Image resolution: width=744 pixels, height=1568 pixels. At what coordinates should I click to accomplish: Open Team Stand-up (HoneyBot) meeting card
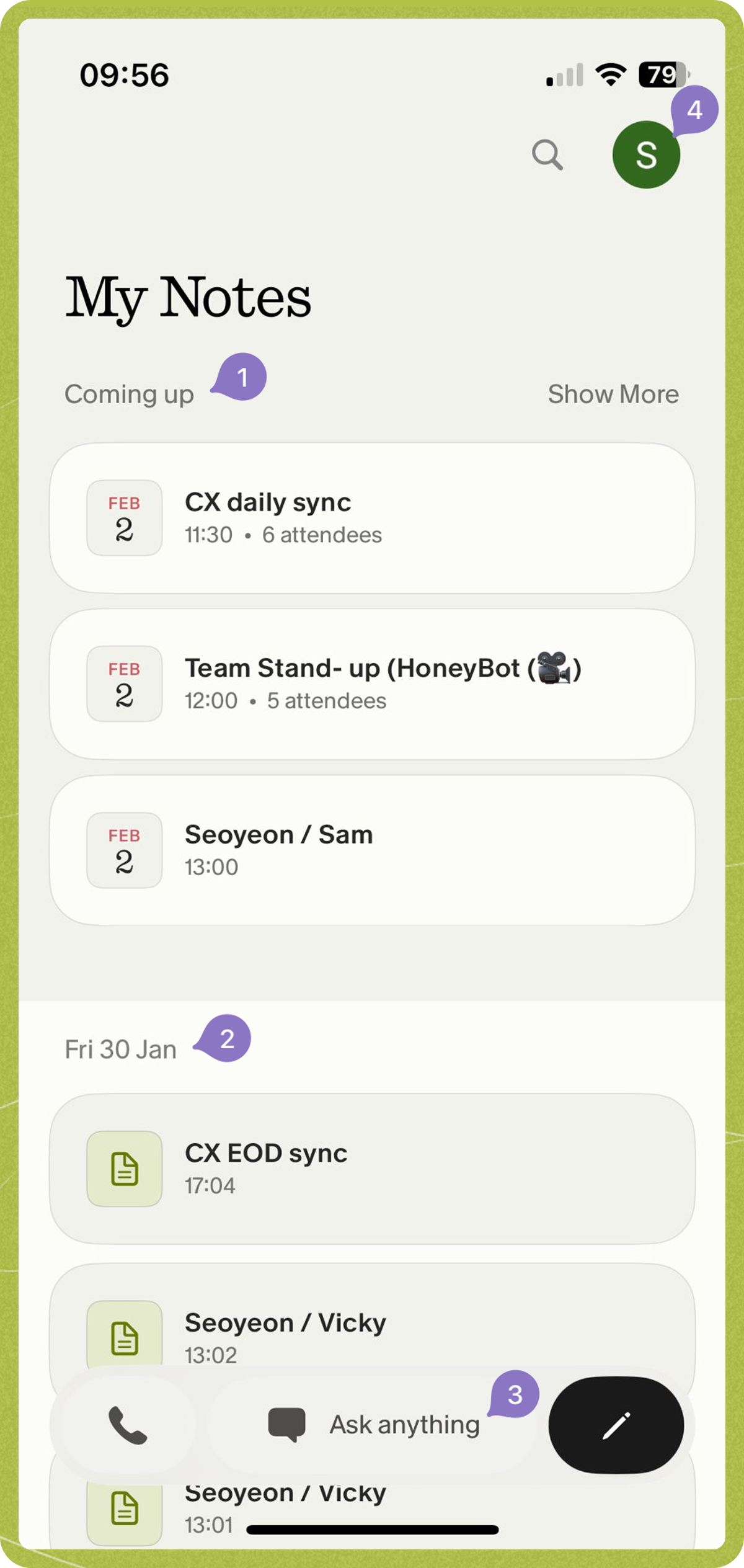372,684
